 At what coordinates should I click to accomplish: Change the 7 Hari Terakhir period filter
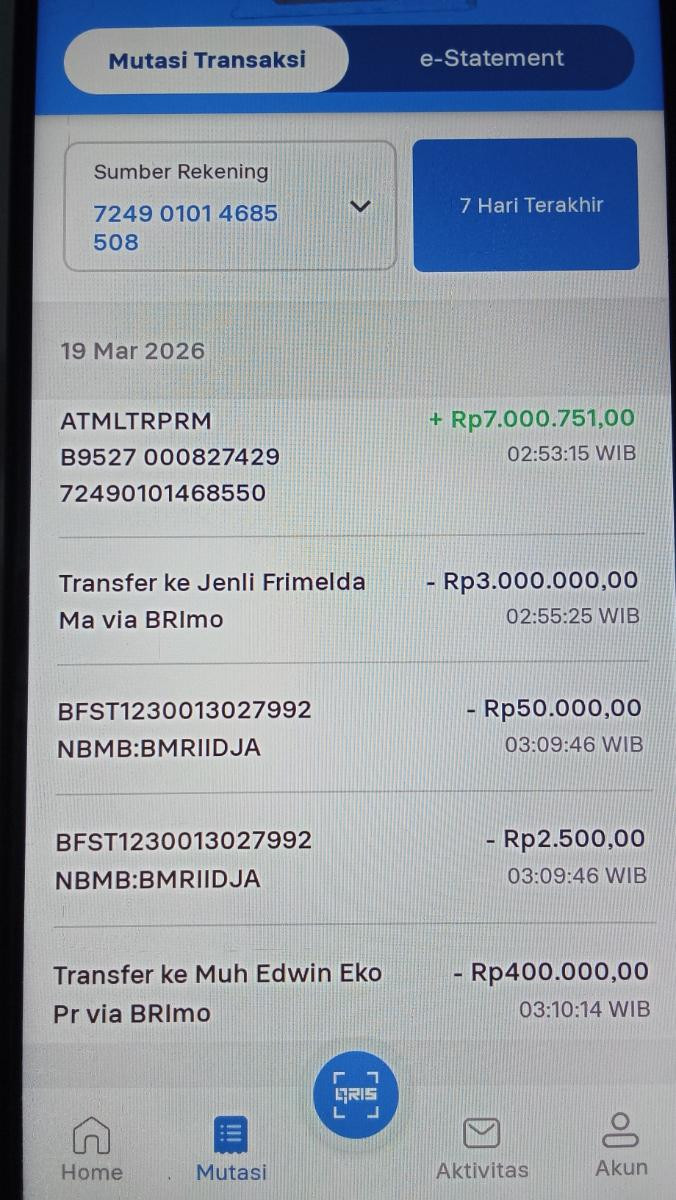pos(526,206)
